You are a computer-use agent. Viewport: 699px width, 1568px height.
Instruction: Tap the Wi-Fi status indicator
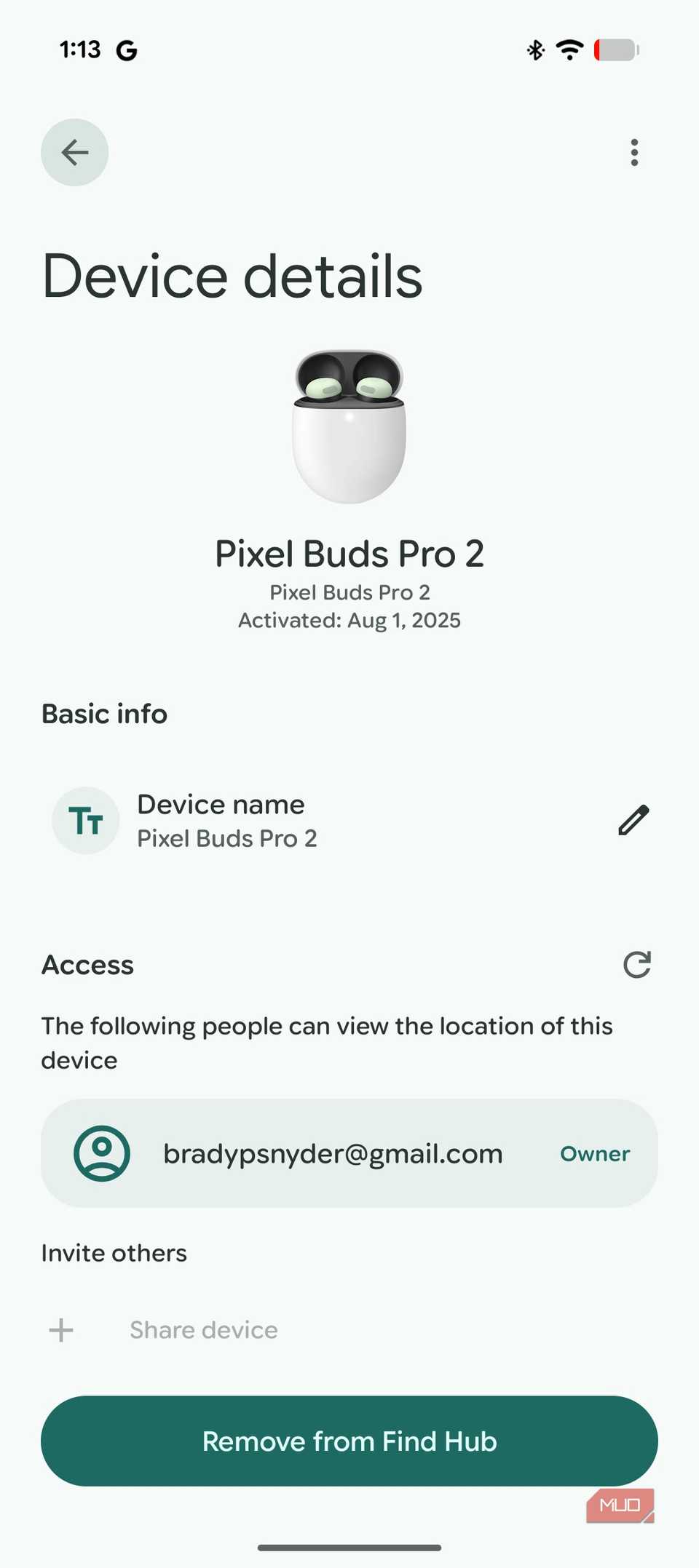[x=569, y=49]
